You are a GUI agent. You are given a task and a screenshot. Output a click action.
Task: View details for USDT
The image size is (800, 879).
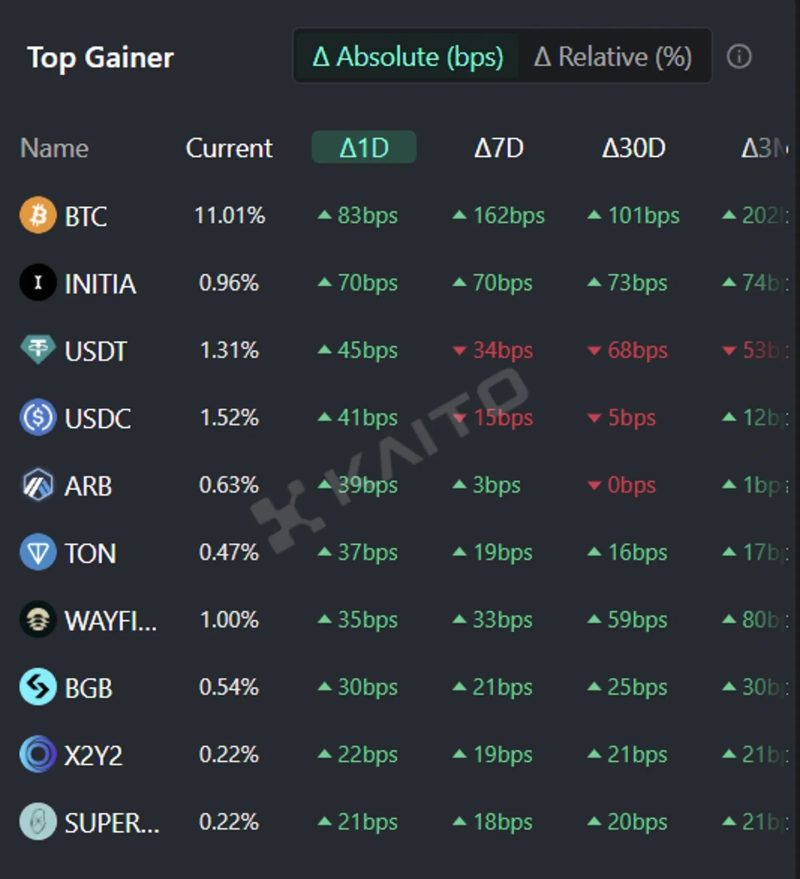[95, 351]
